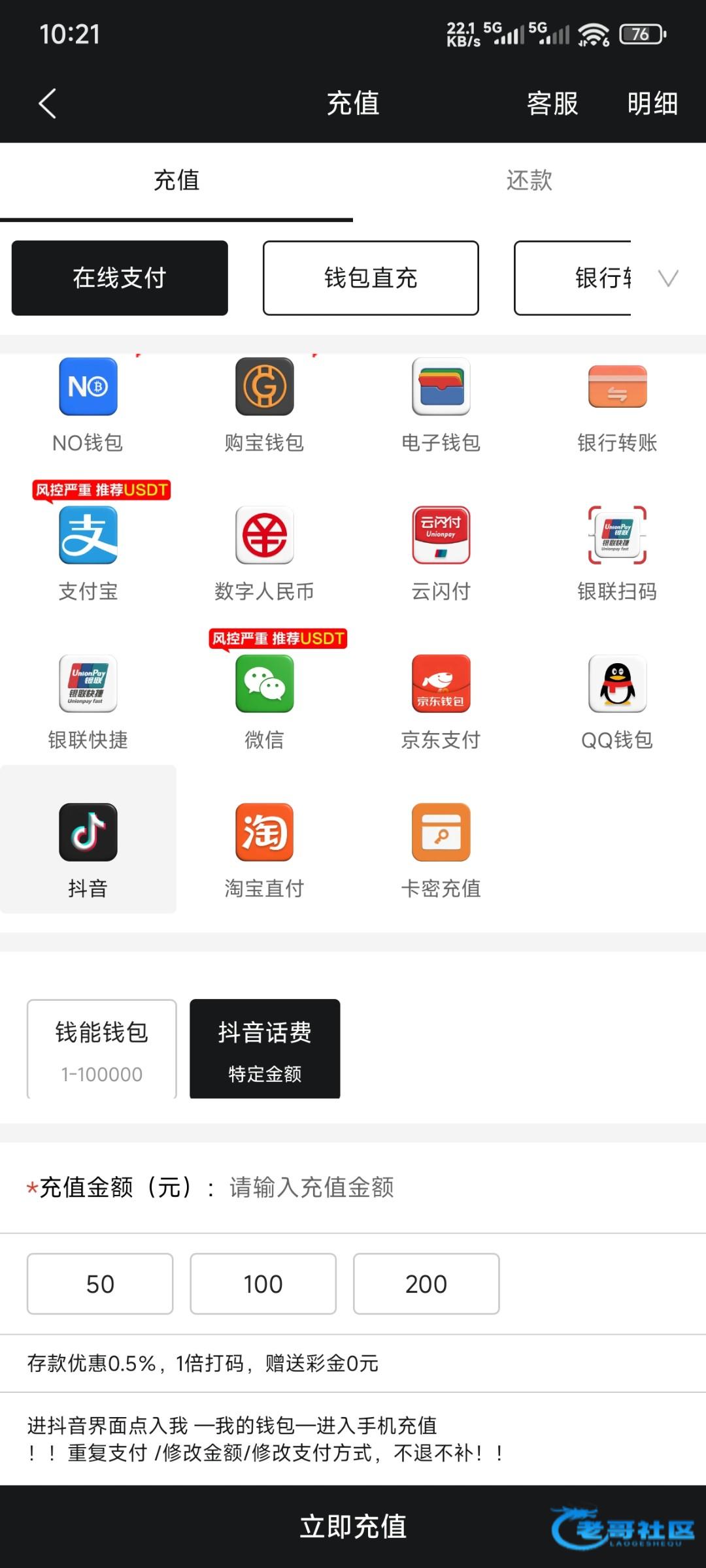Expand the payment category dropdown chevron
Screen dimensions: 706x1568
(x=668, y=278)
